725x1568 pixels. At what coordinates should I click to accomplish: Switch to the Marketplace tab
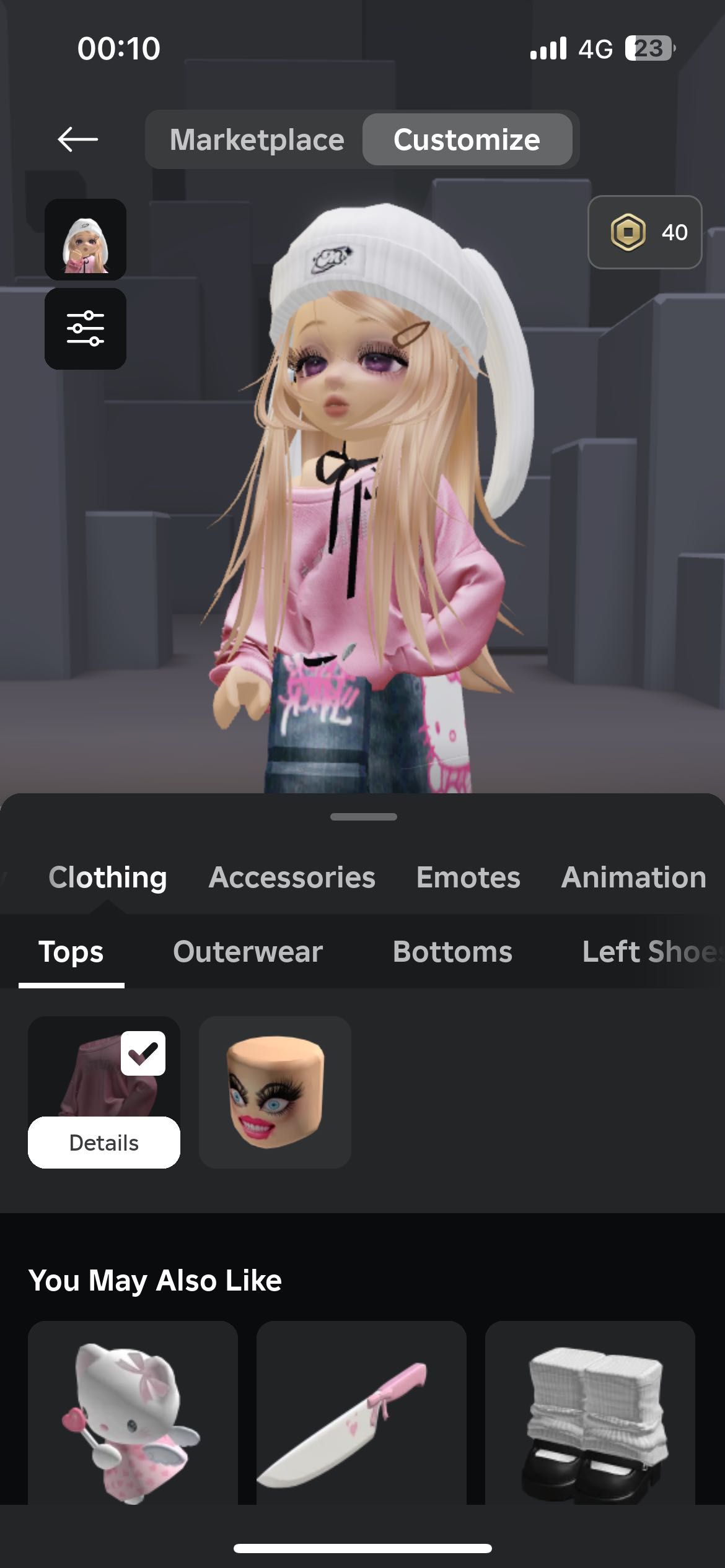[x=257, y=140]
